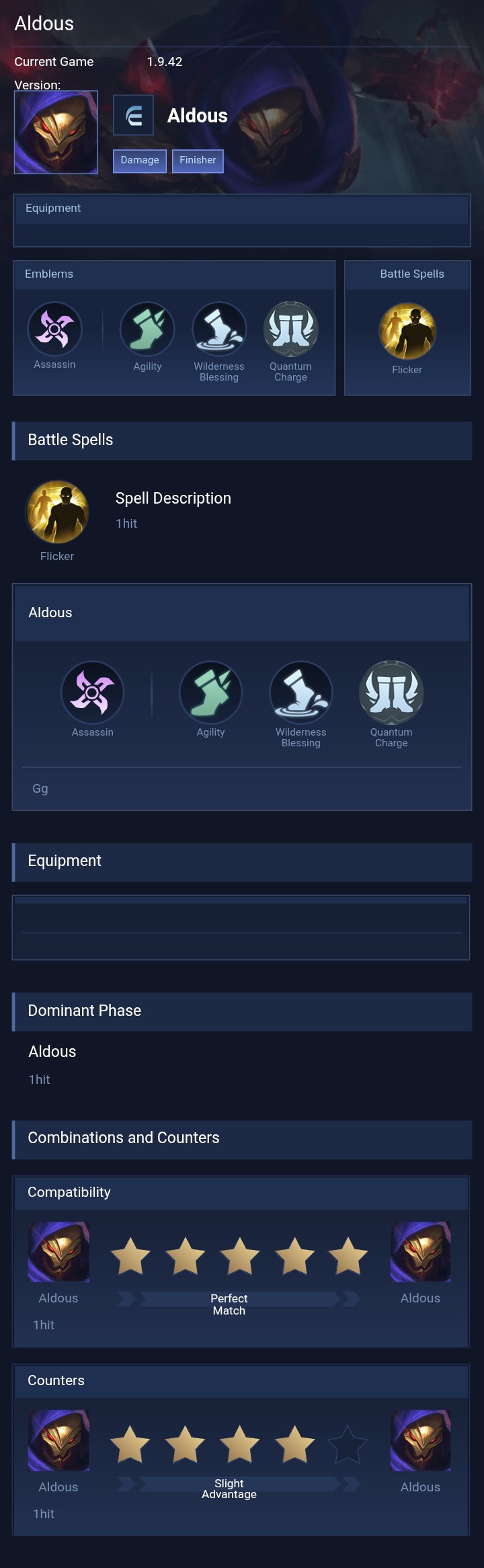Screen dimensions: 484x1568
Task: Tap the Damage role tag
Action: (139, 161)
